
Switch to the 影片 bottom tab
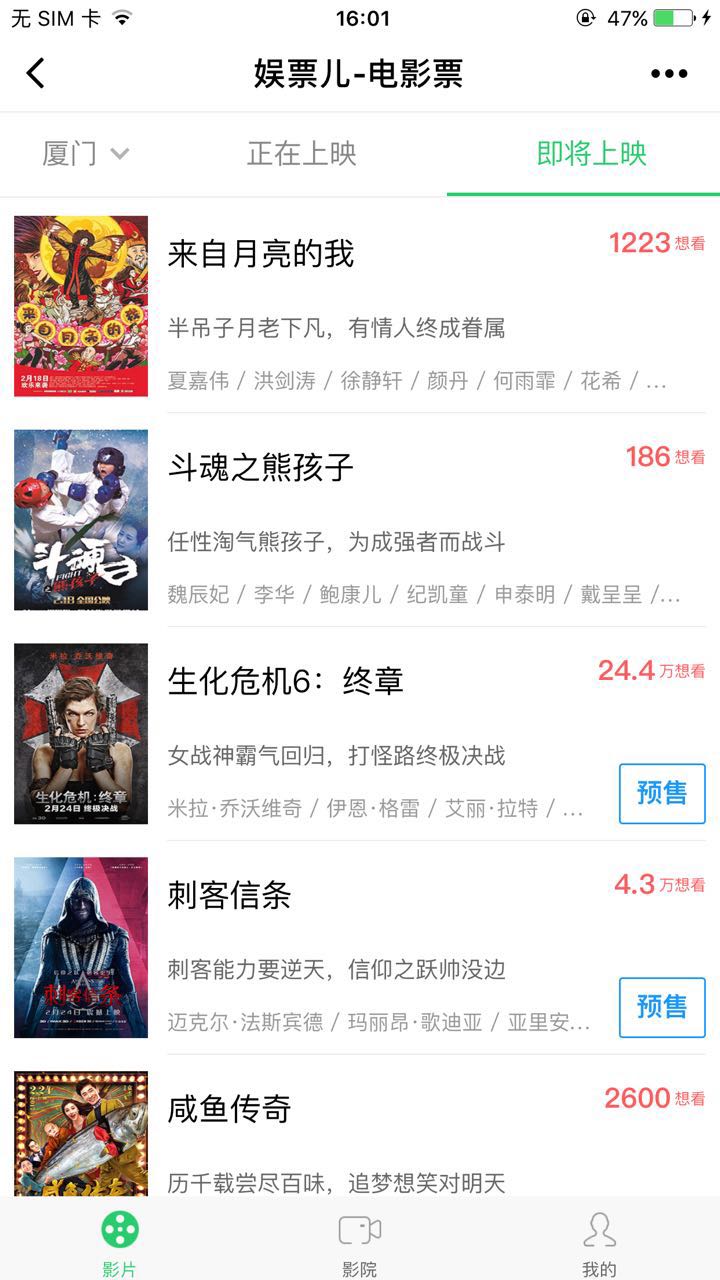pos(120,1242)
